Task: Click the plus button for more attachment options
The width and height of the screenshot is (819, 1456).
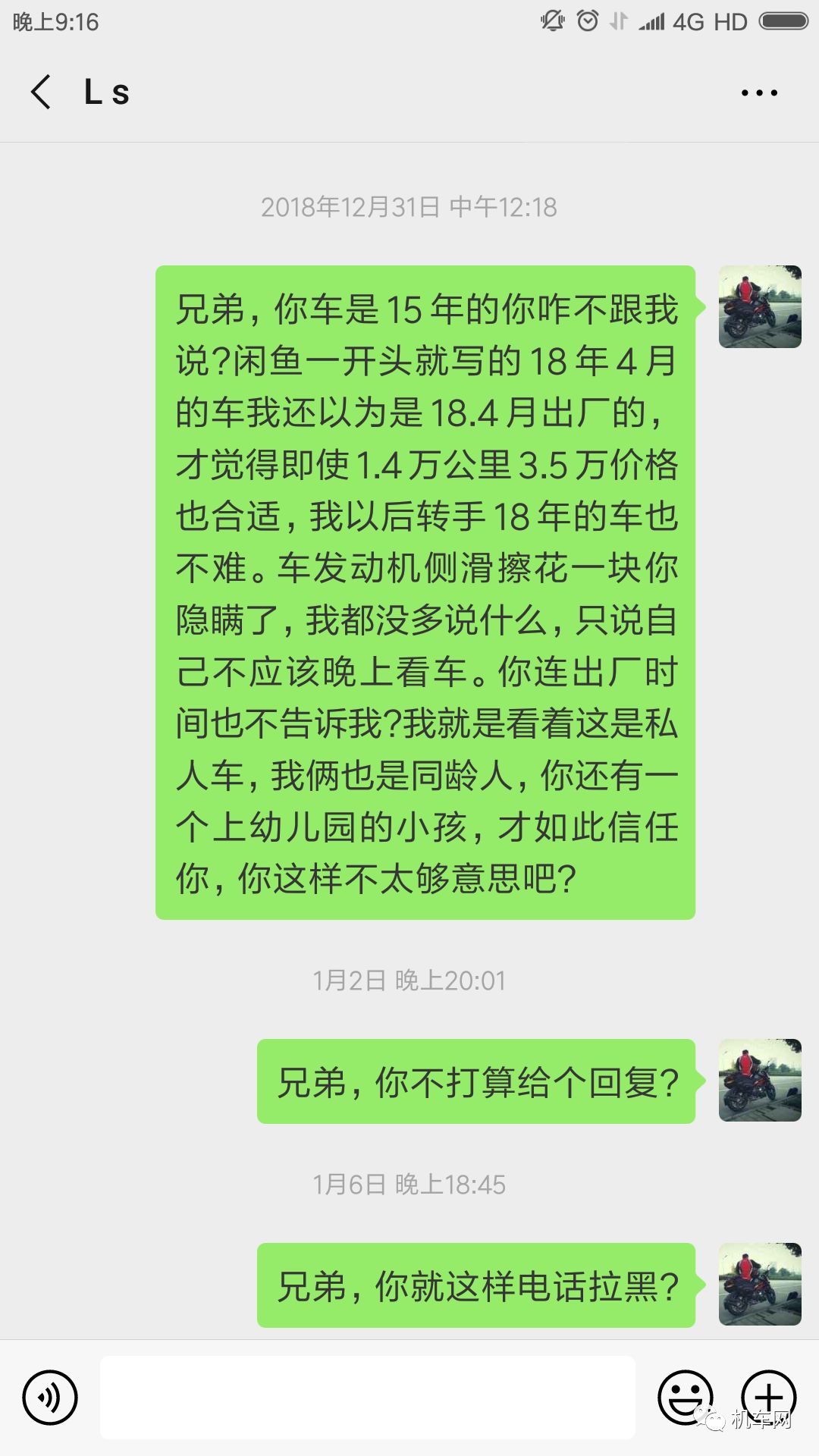Action: pos(767,1398)
